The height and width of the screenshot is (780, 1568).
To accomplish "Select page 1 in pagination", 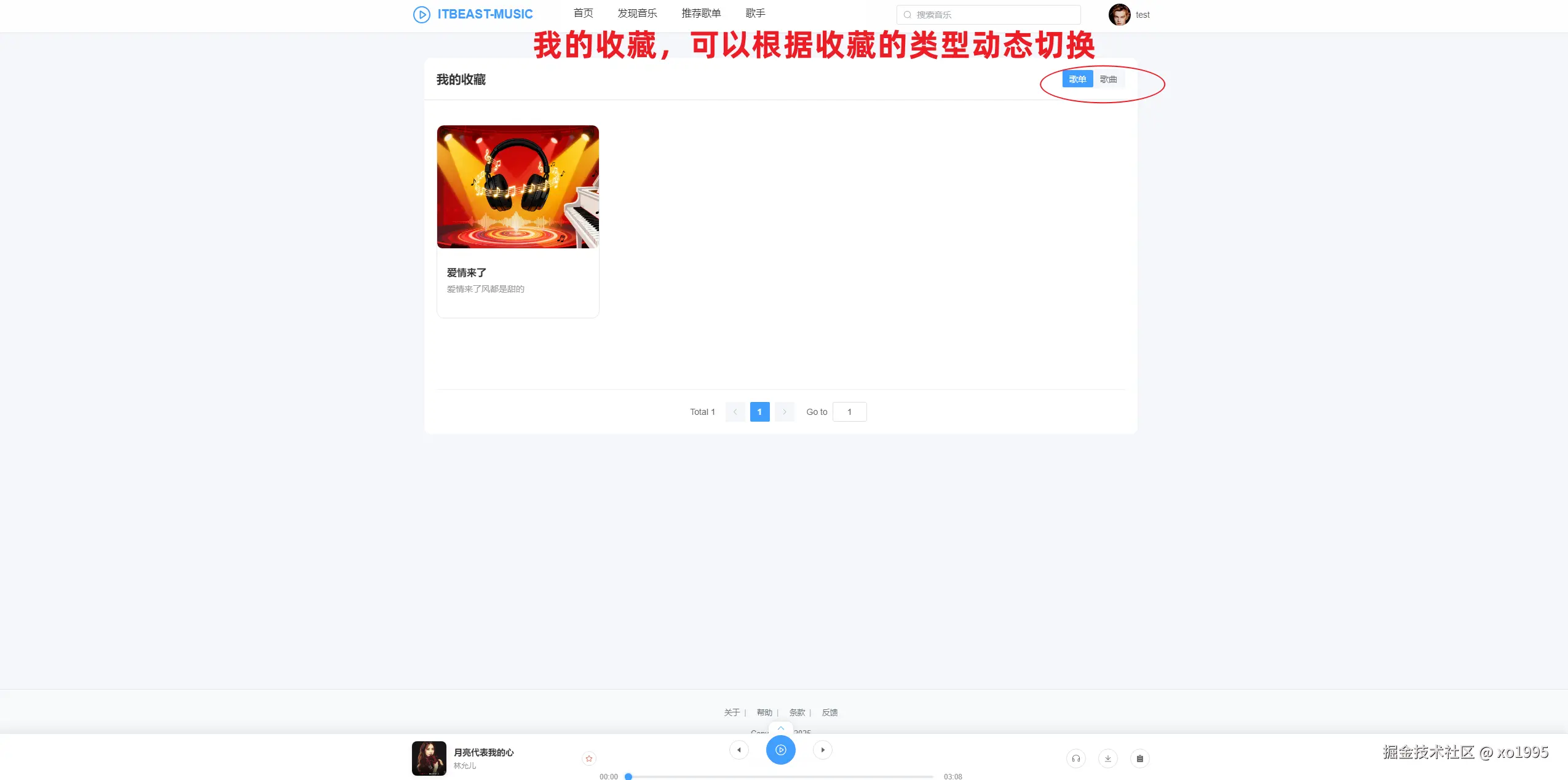I will (759, 412).
